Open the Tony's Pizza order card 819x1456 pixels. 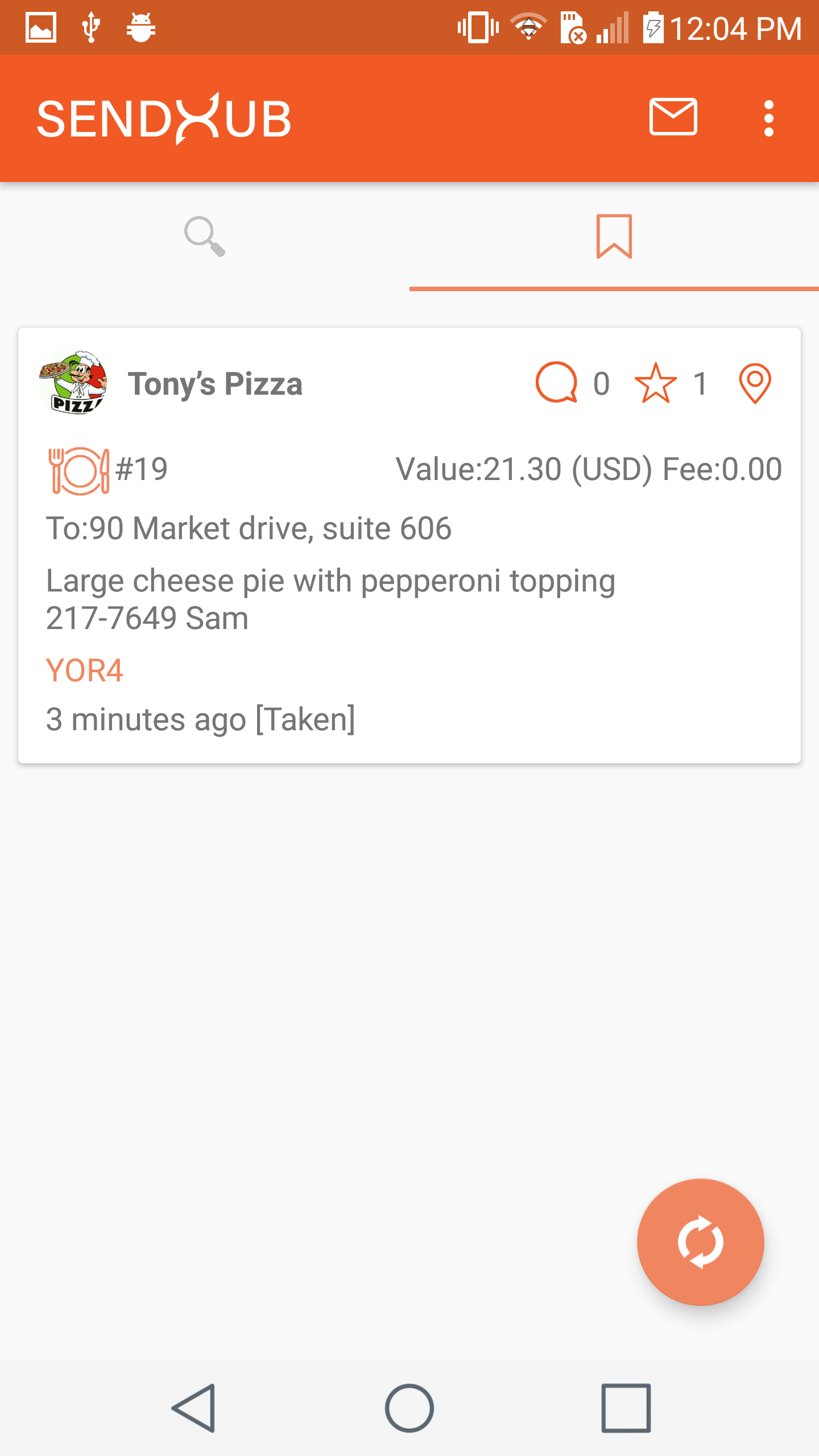409,545
